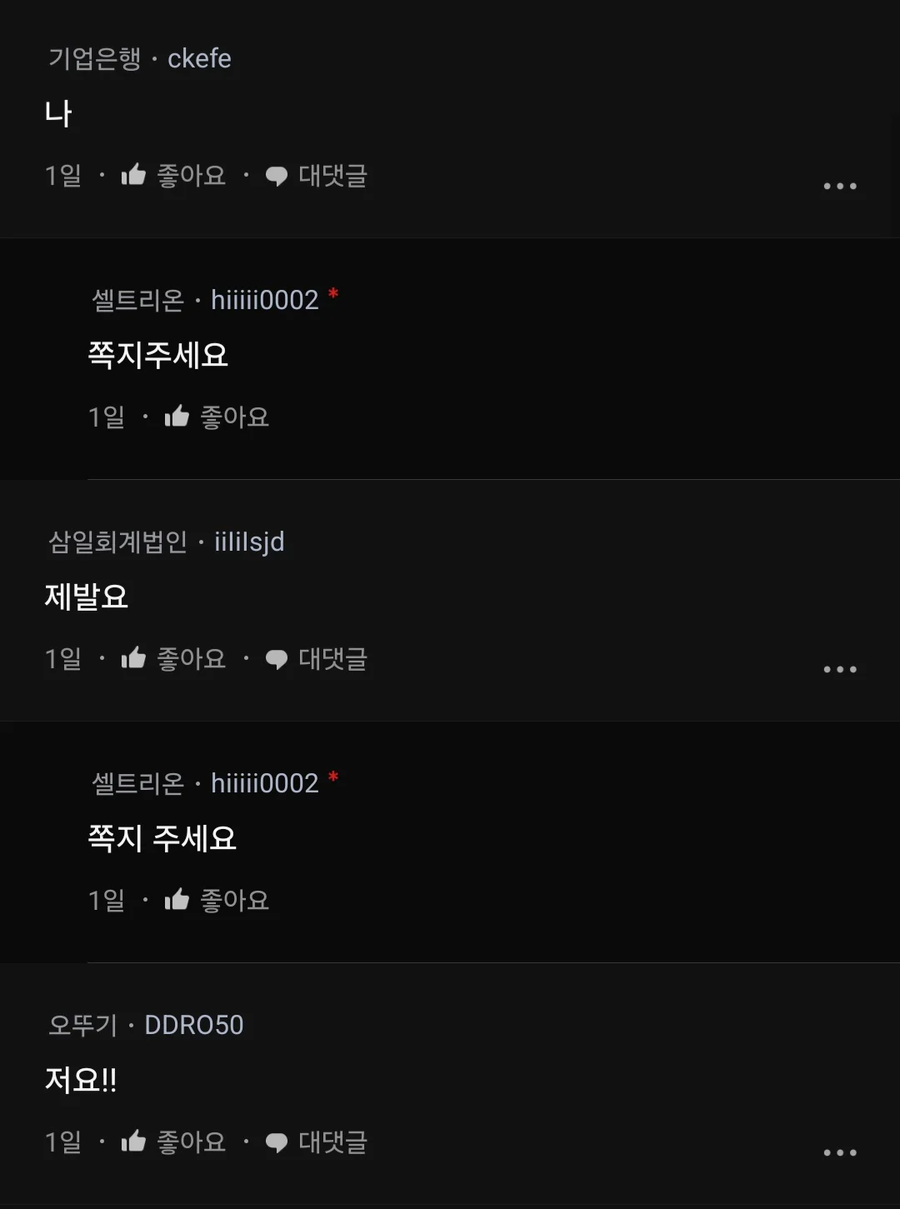Image resolution: width=900 pixels, height=1209 pixels.
Task: Click the 대댓글 speech bubble under "제발요"
Action: 276,658
